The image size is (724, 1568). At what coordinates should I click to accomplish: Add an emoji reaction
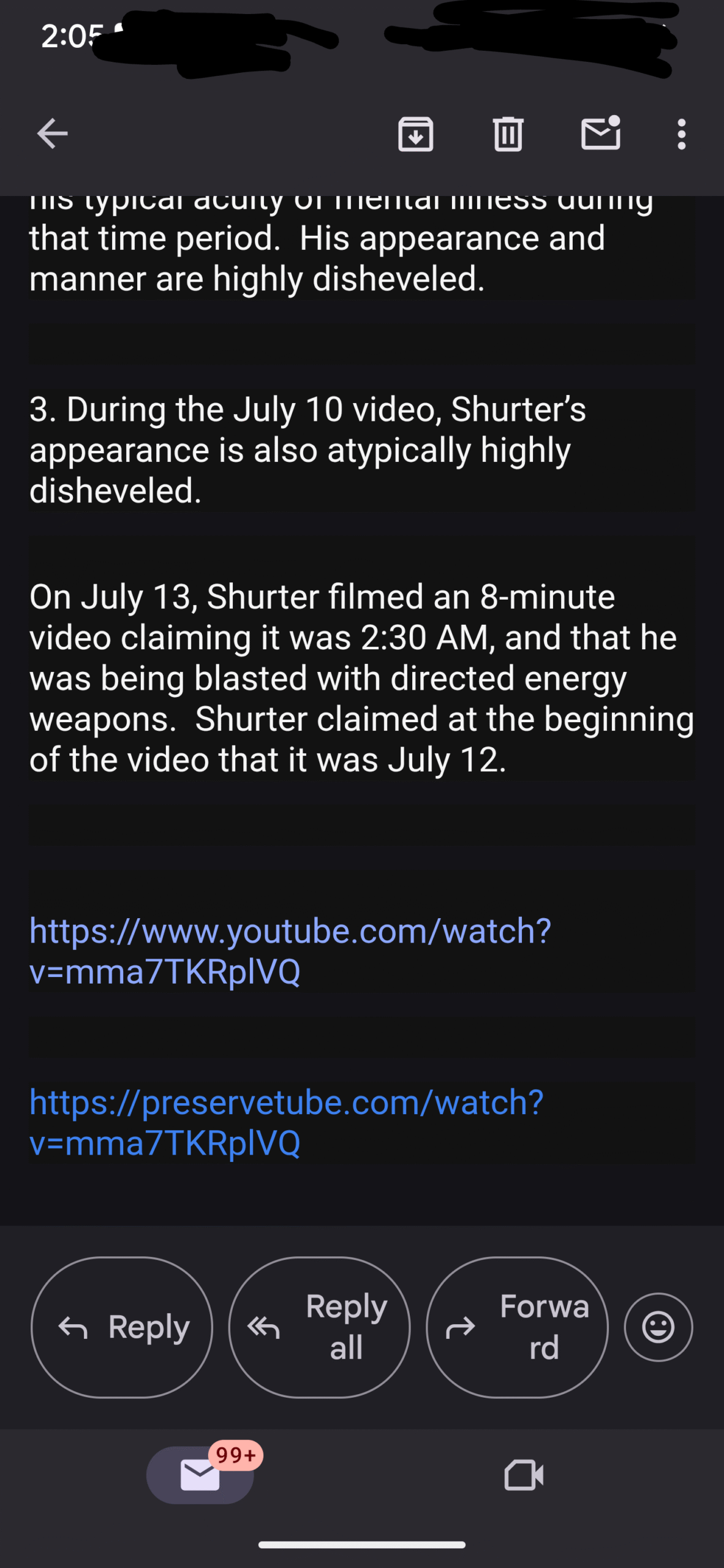[658, 1327]
